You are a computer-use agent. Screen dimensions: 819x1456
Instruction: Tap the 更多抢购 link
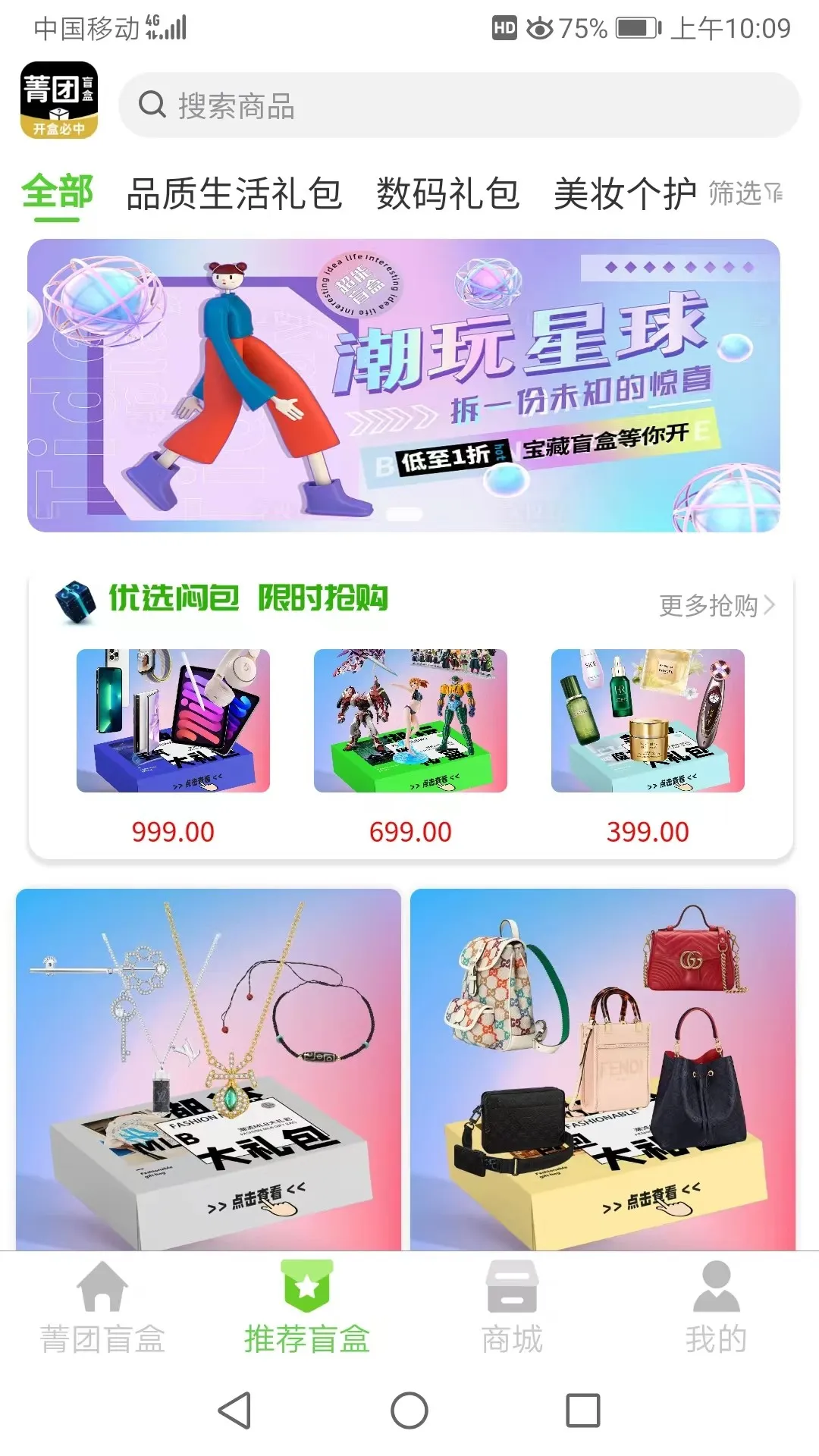pos(716,605)
